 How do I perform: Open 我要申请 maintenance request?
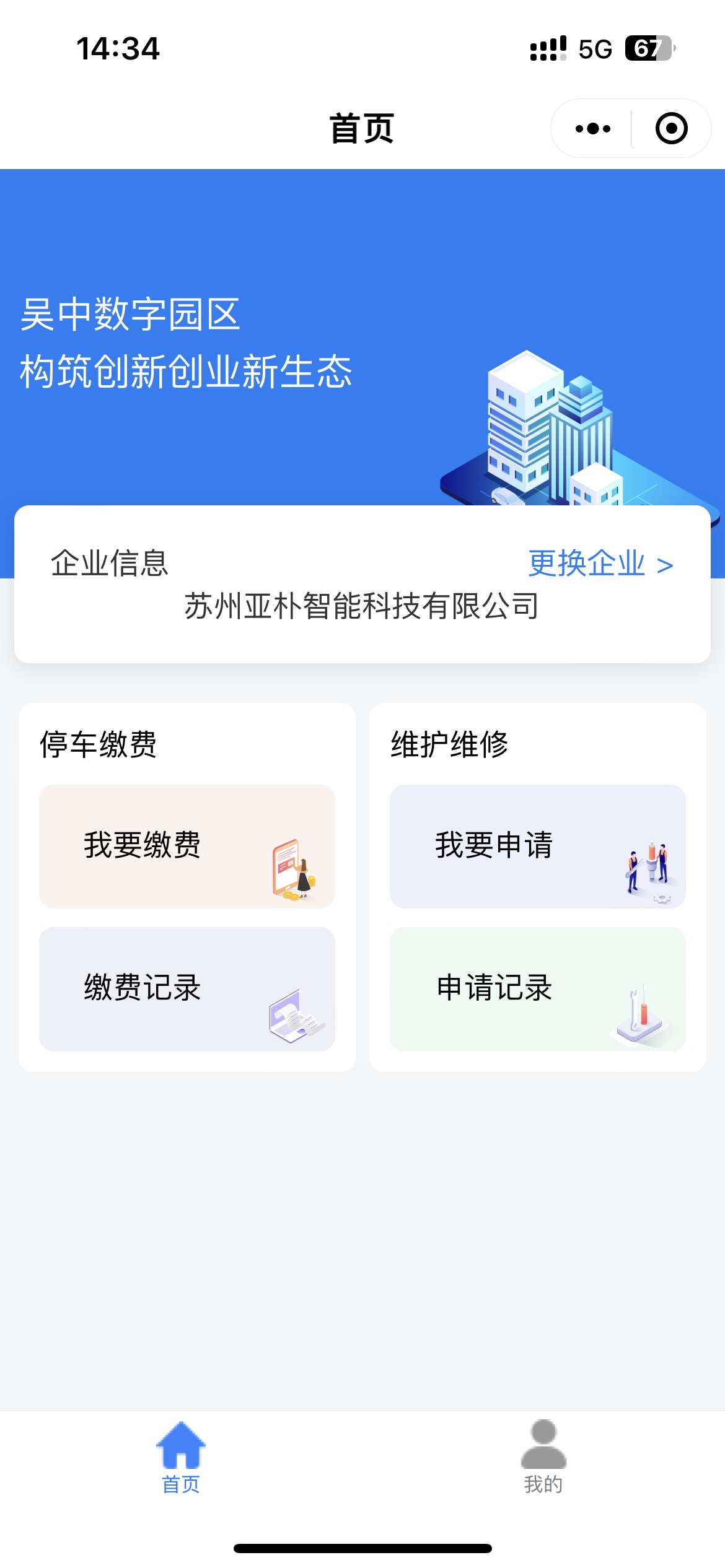click(x=537, y=846)
